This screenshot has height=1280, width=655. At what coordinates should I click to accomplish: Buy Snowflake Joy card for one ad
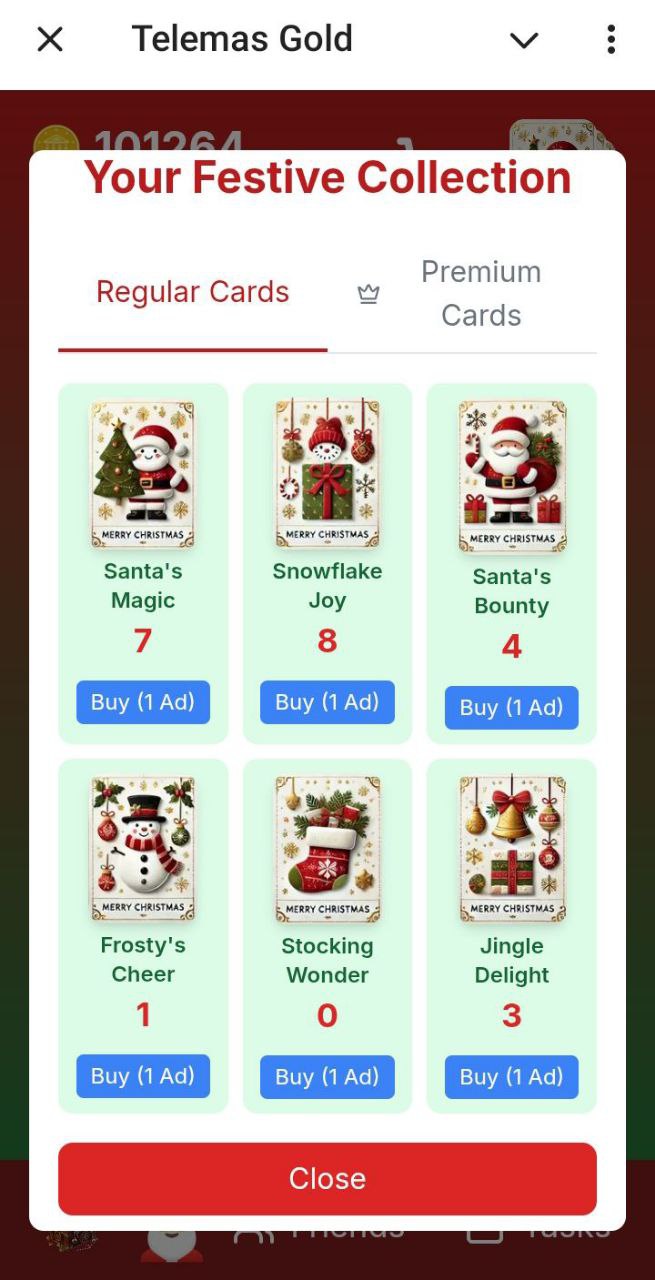[x=327, y=702]
